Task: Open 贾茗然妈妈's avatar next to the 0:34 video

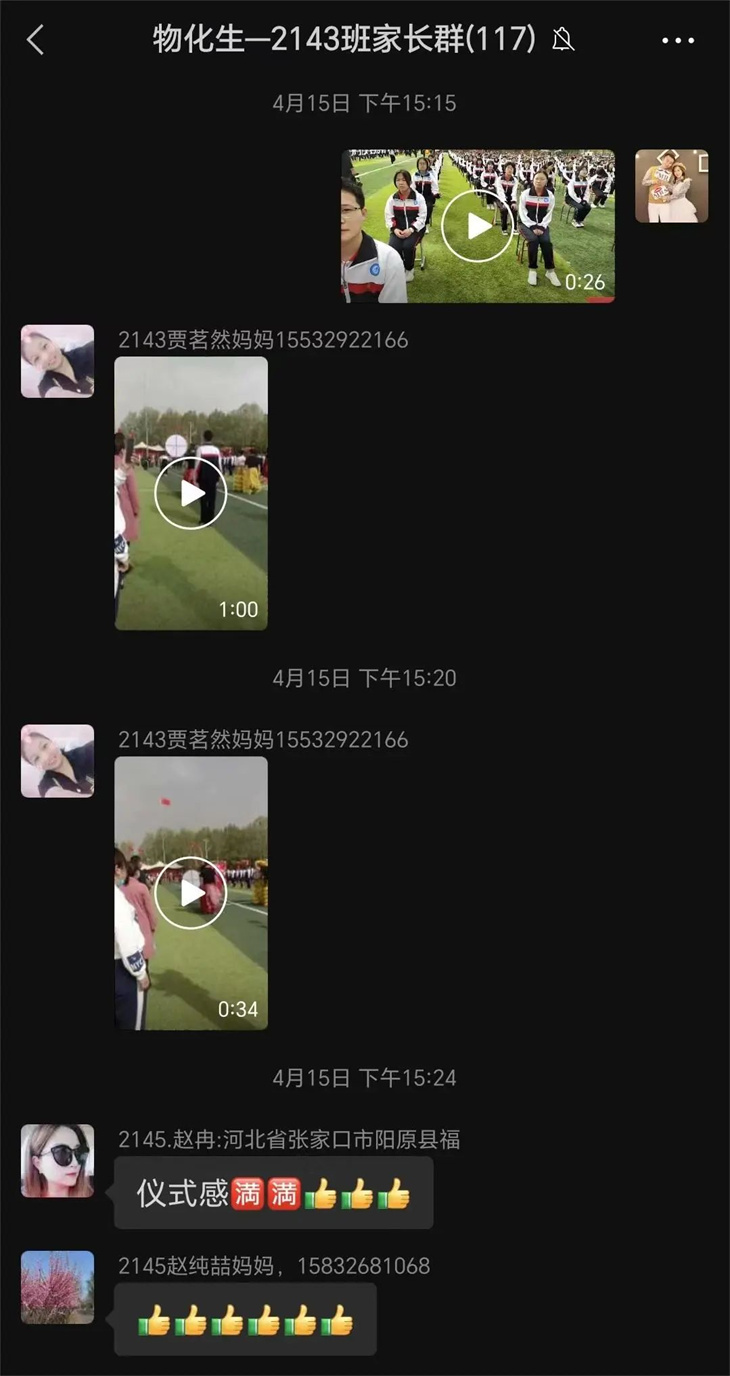Action: pos(58,761)
